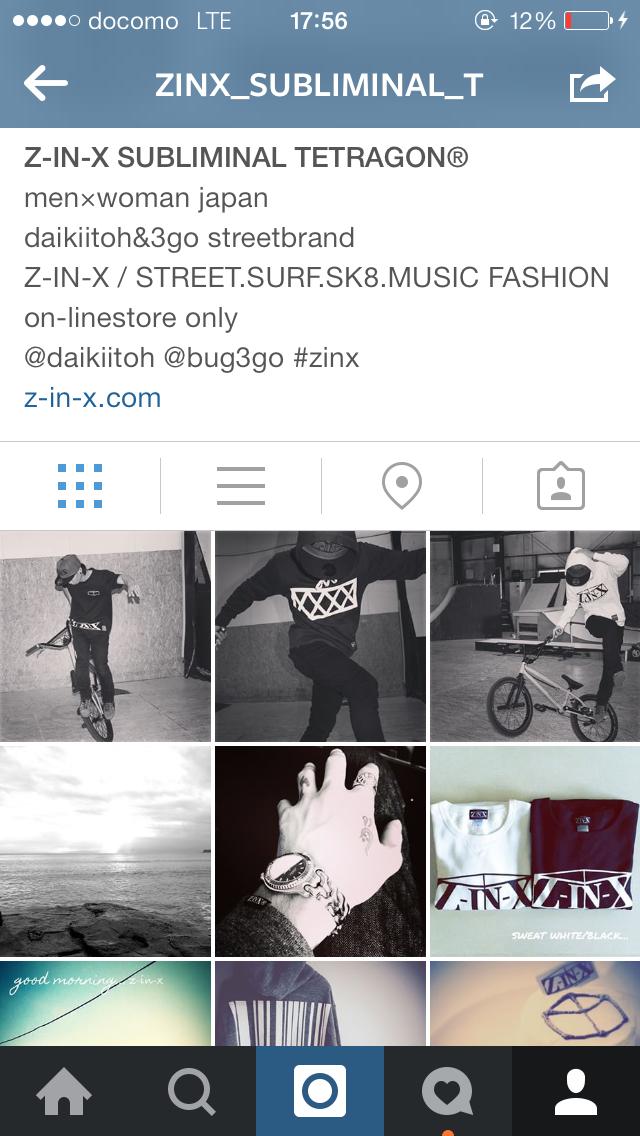View photos tagged of this user
The width and height of the screenshot is (640, 1136).
(x=560, y=487)
